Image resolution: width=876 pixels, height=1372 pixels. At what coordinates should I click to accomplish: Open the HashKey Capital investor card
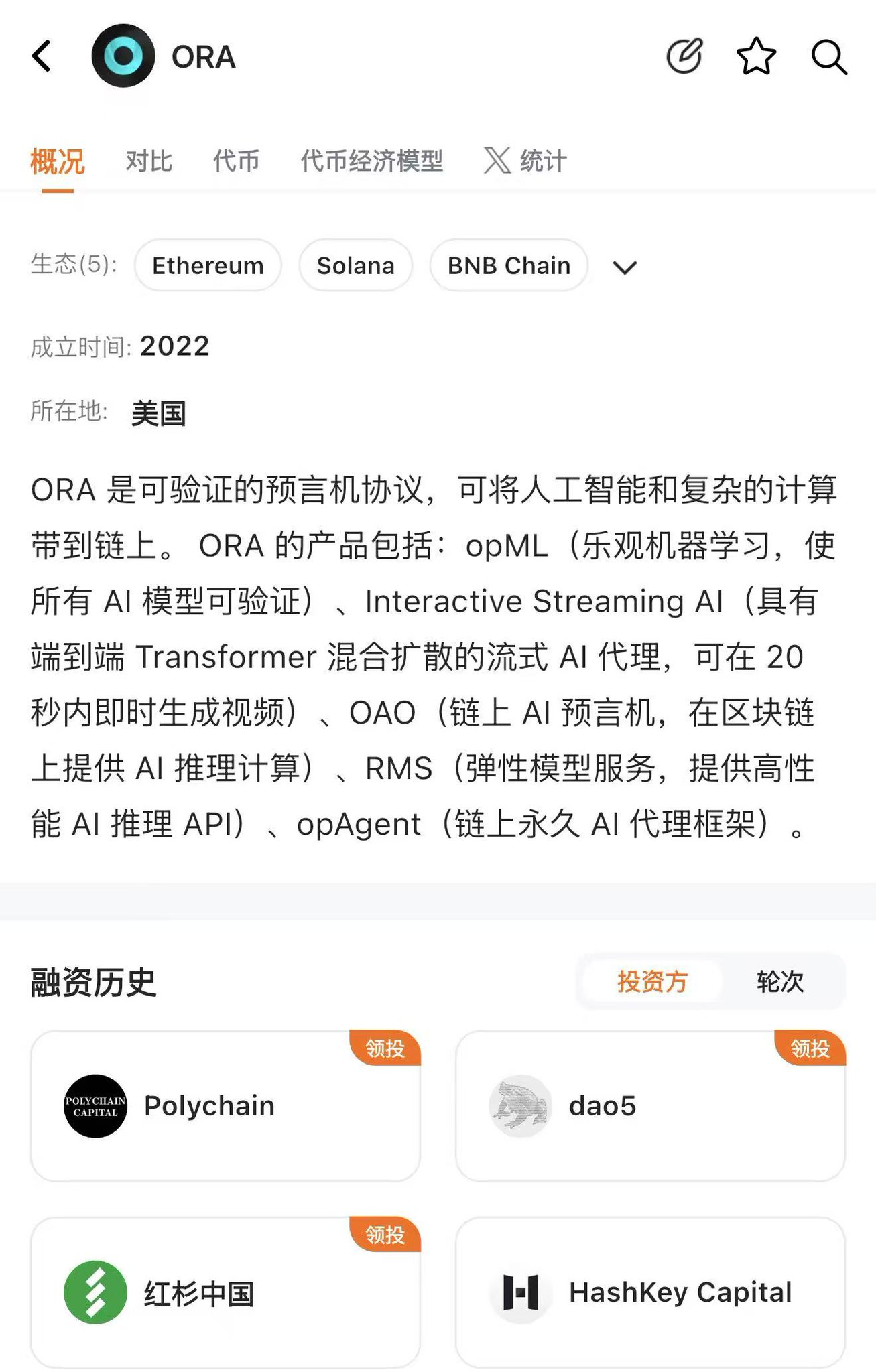pos(650,1293)
